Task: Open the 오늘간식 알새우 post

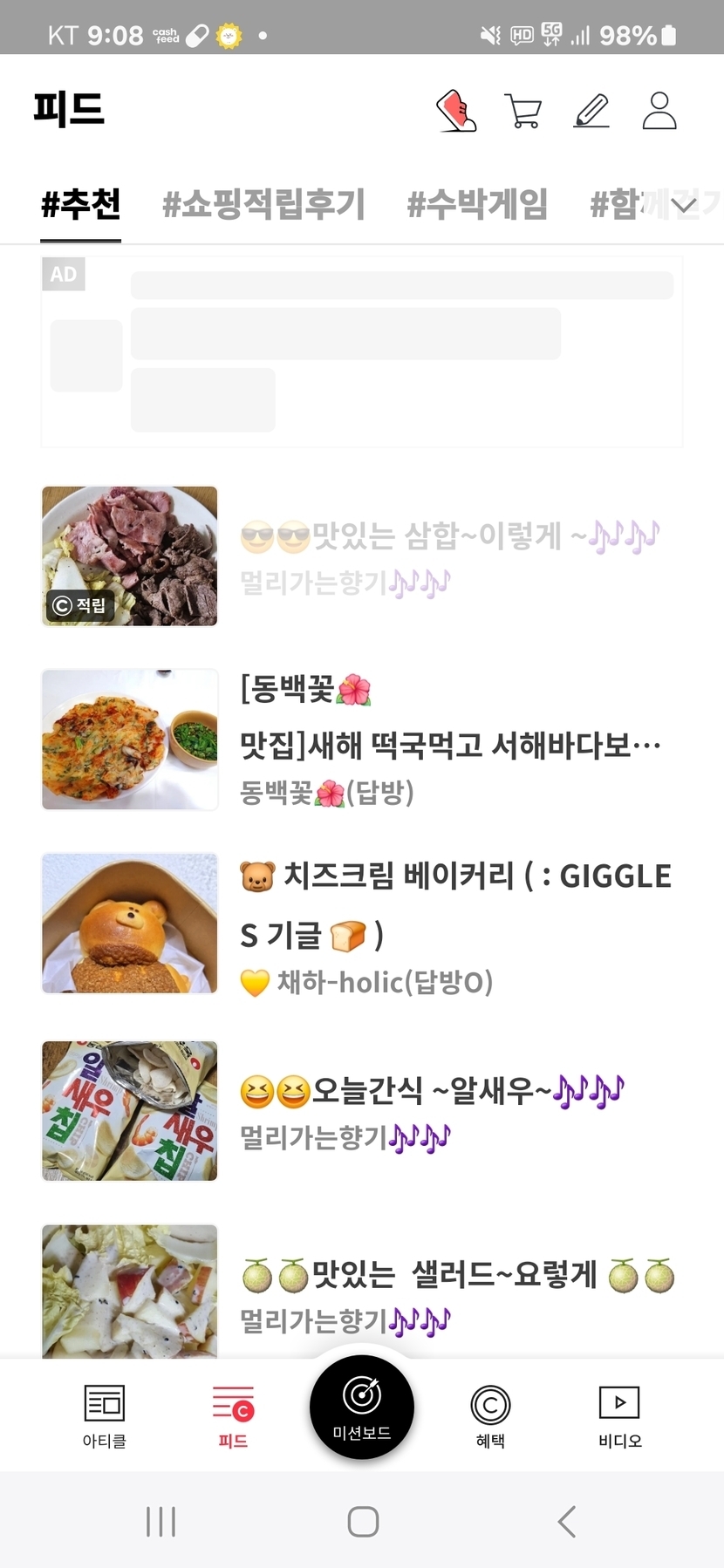Action: point(432,1090)
